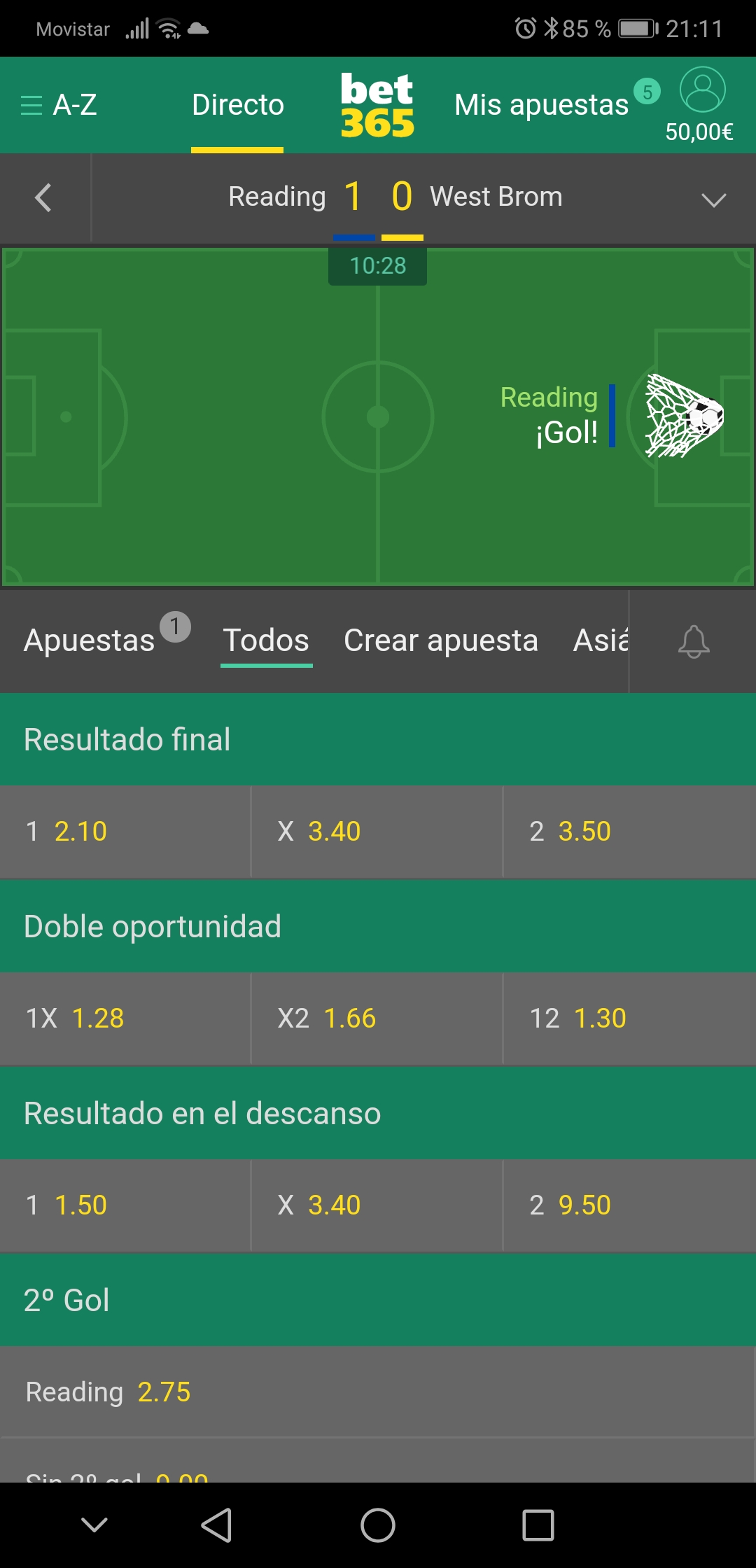Go back with the left arrow
Image resolution: width=756 pixels, height=1568 pixels.
(43, 197)
